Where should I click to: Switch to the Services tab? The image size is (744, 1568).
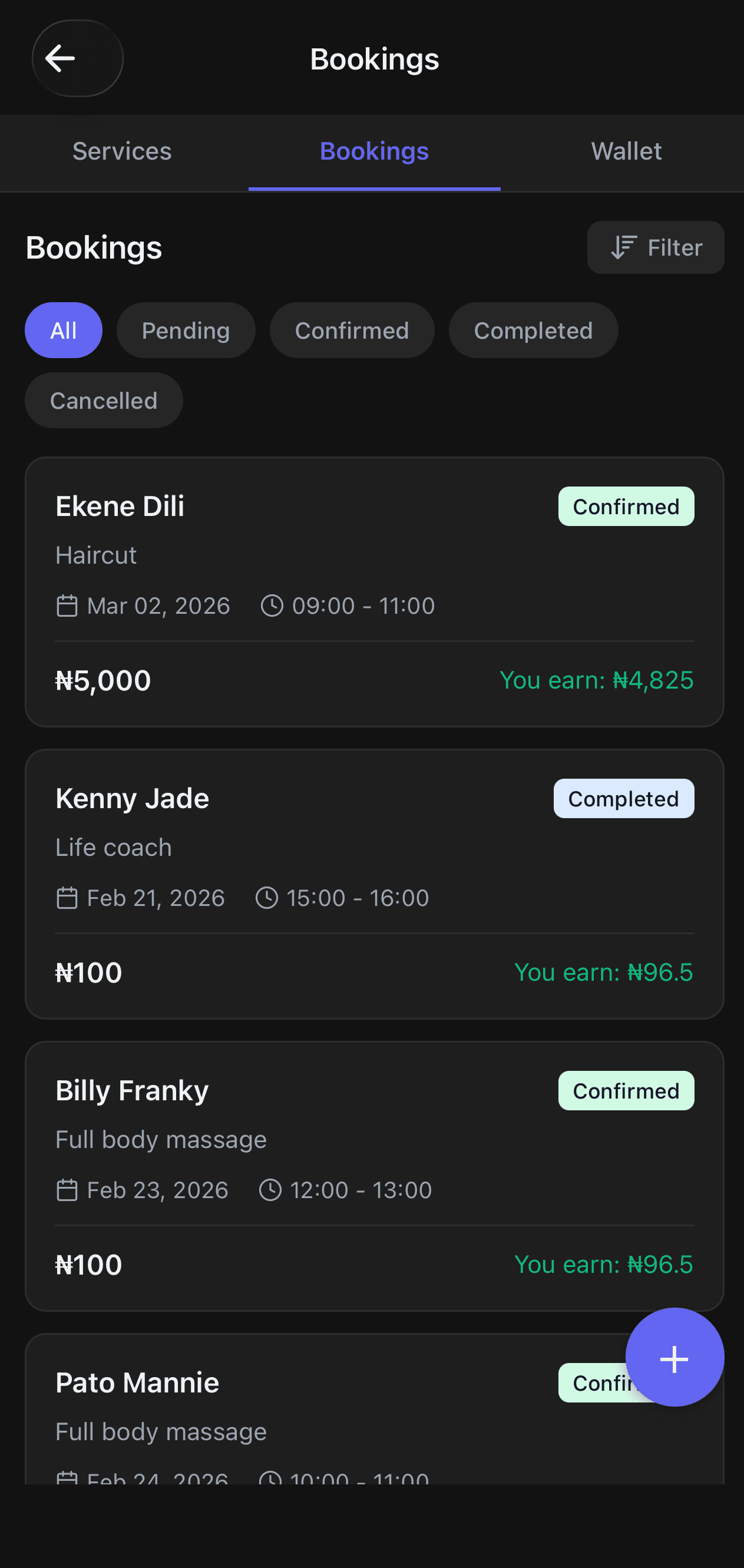tap(122, 151)
